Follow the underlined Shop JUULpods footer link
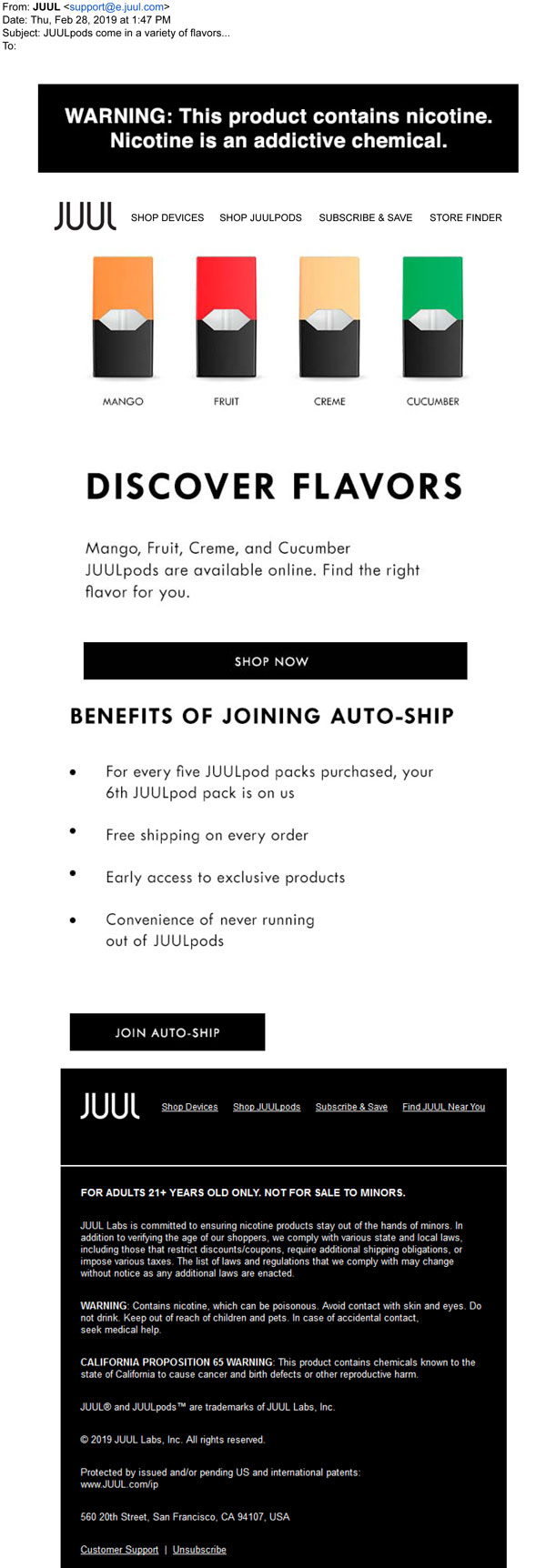 267,1107
